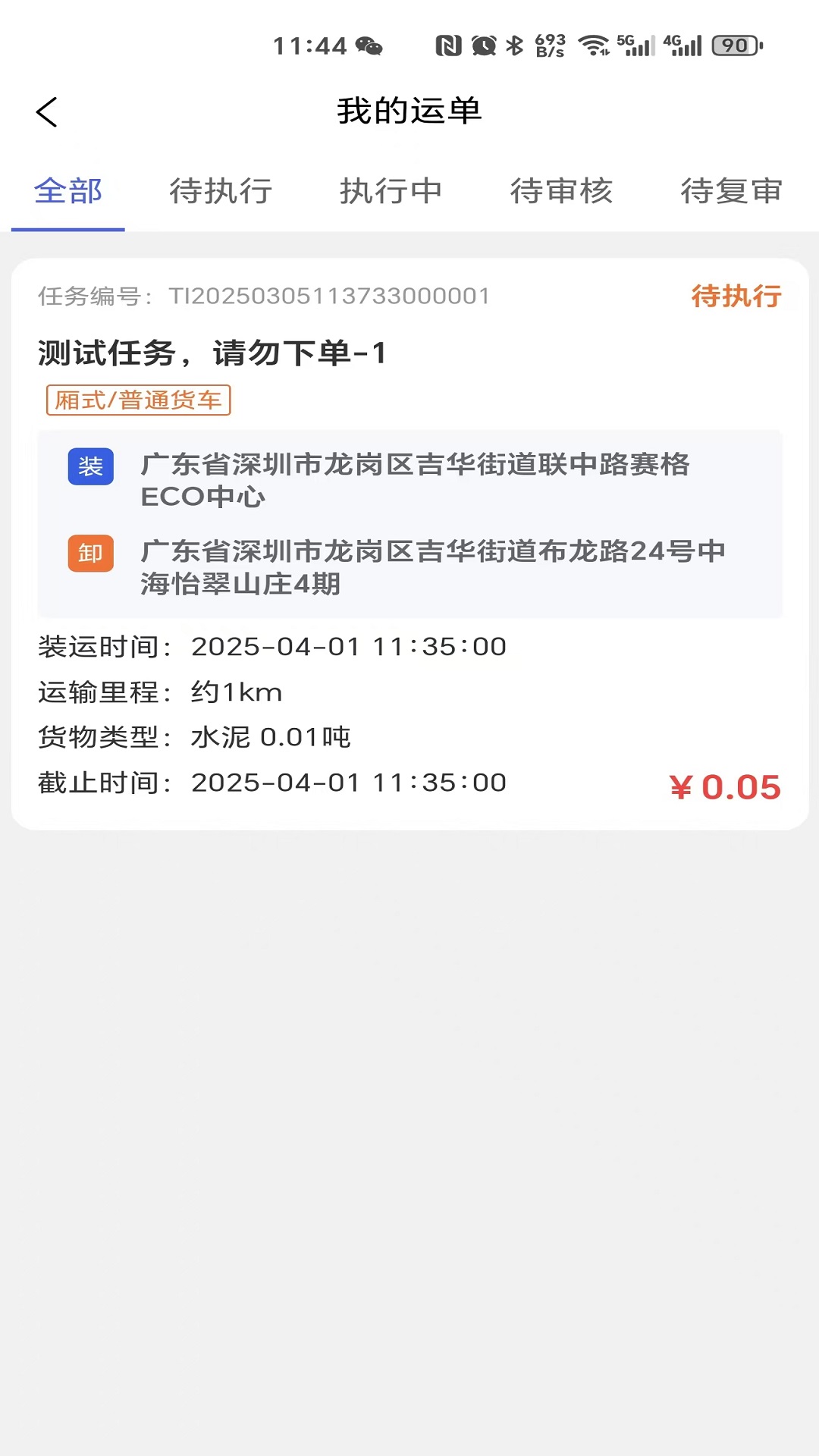Tap the NFC status bar icon
819x1456 pixels.
(450, 45)
